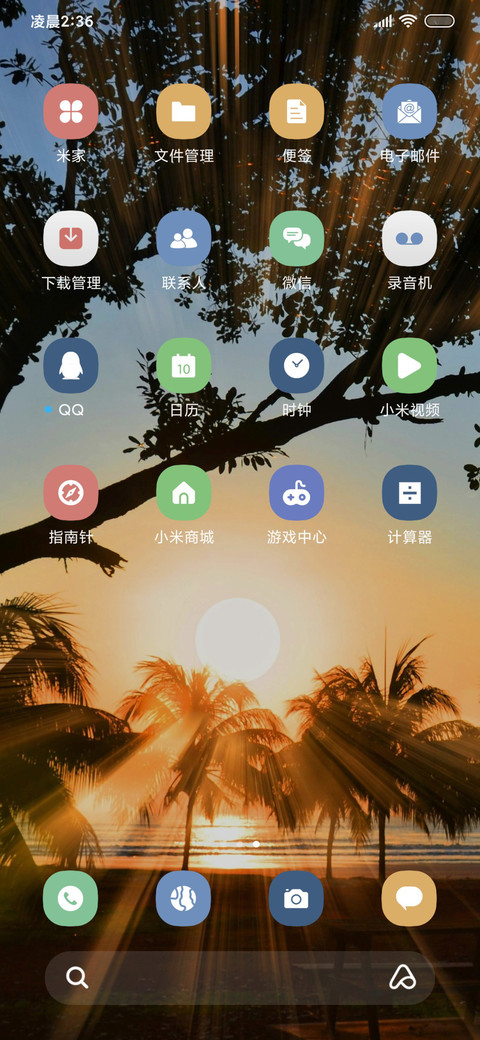Open the messages app in the dock
This screenshot has height=1040, width=480.
(409, 899)
